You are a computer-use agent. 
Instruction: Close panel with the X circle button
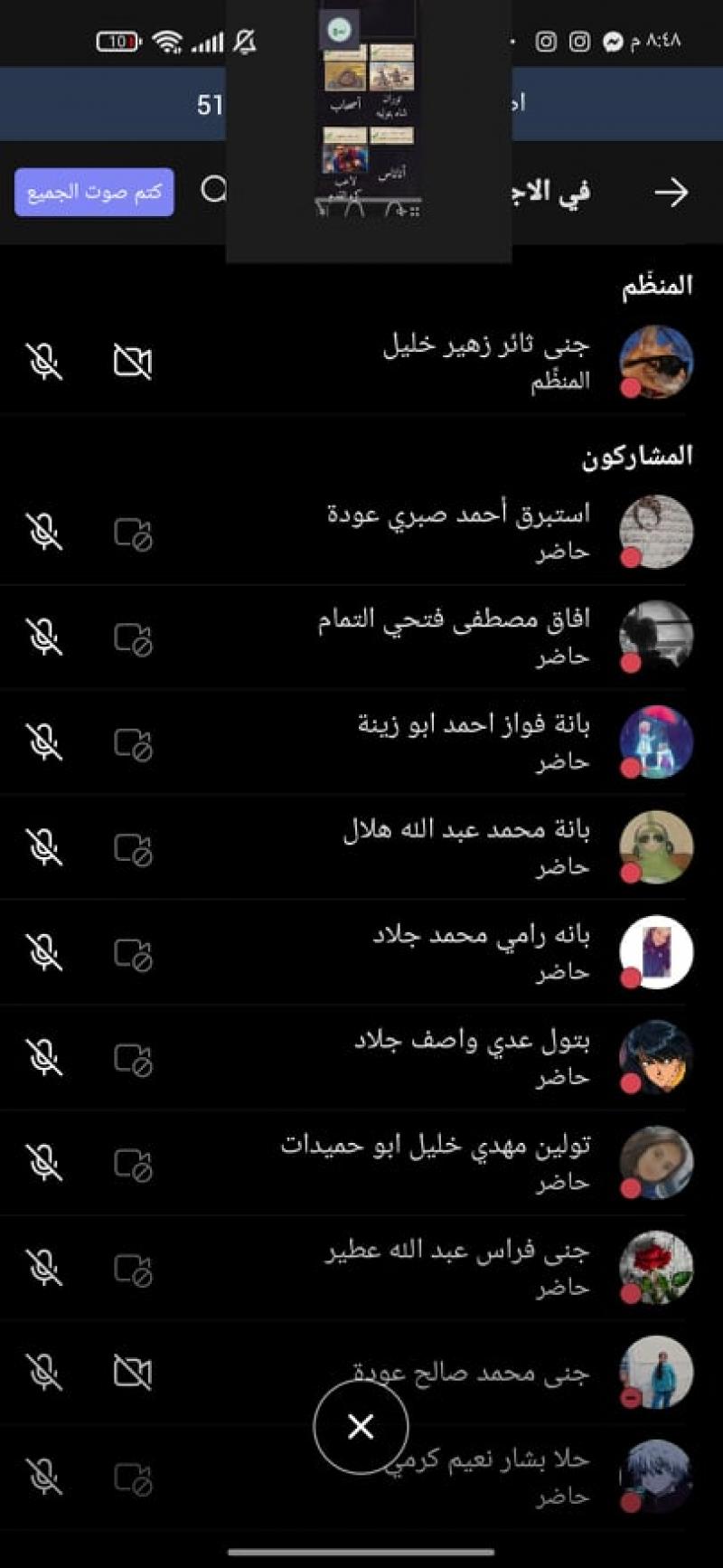point(361,1427)
